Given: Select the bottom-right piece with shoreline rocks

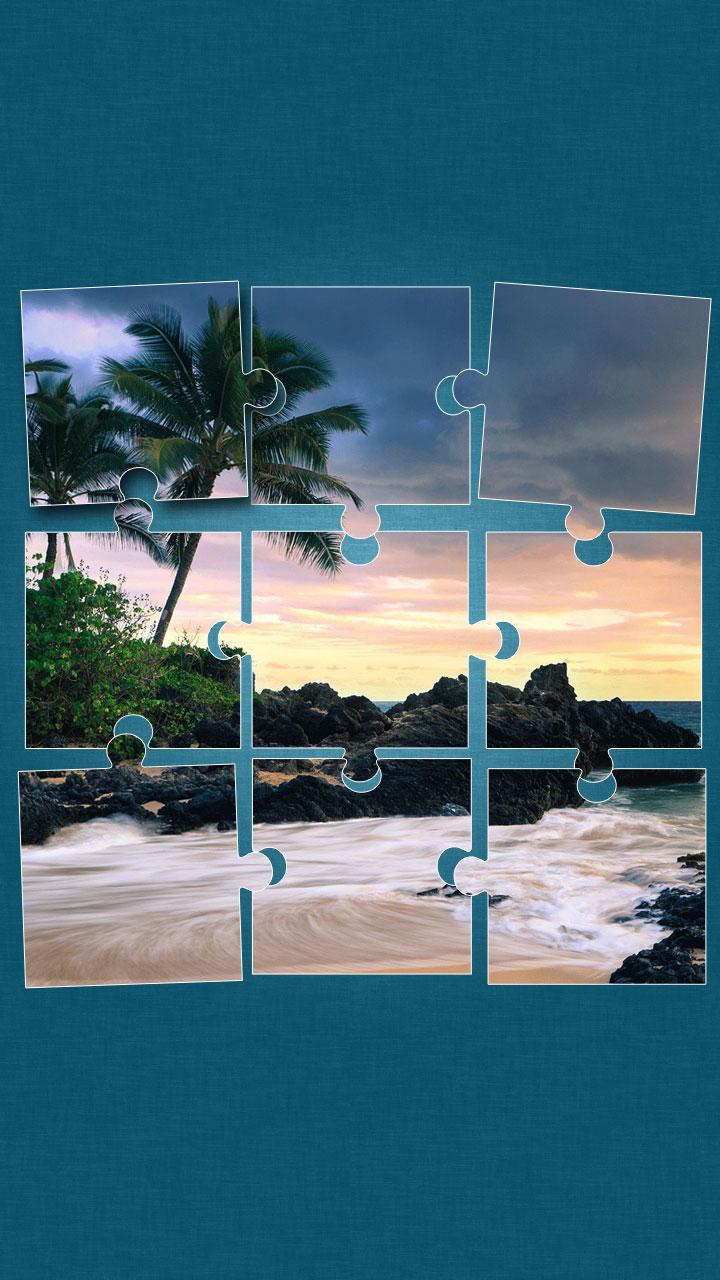Looking at the screenshot, I should 594,875.
